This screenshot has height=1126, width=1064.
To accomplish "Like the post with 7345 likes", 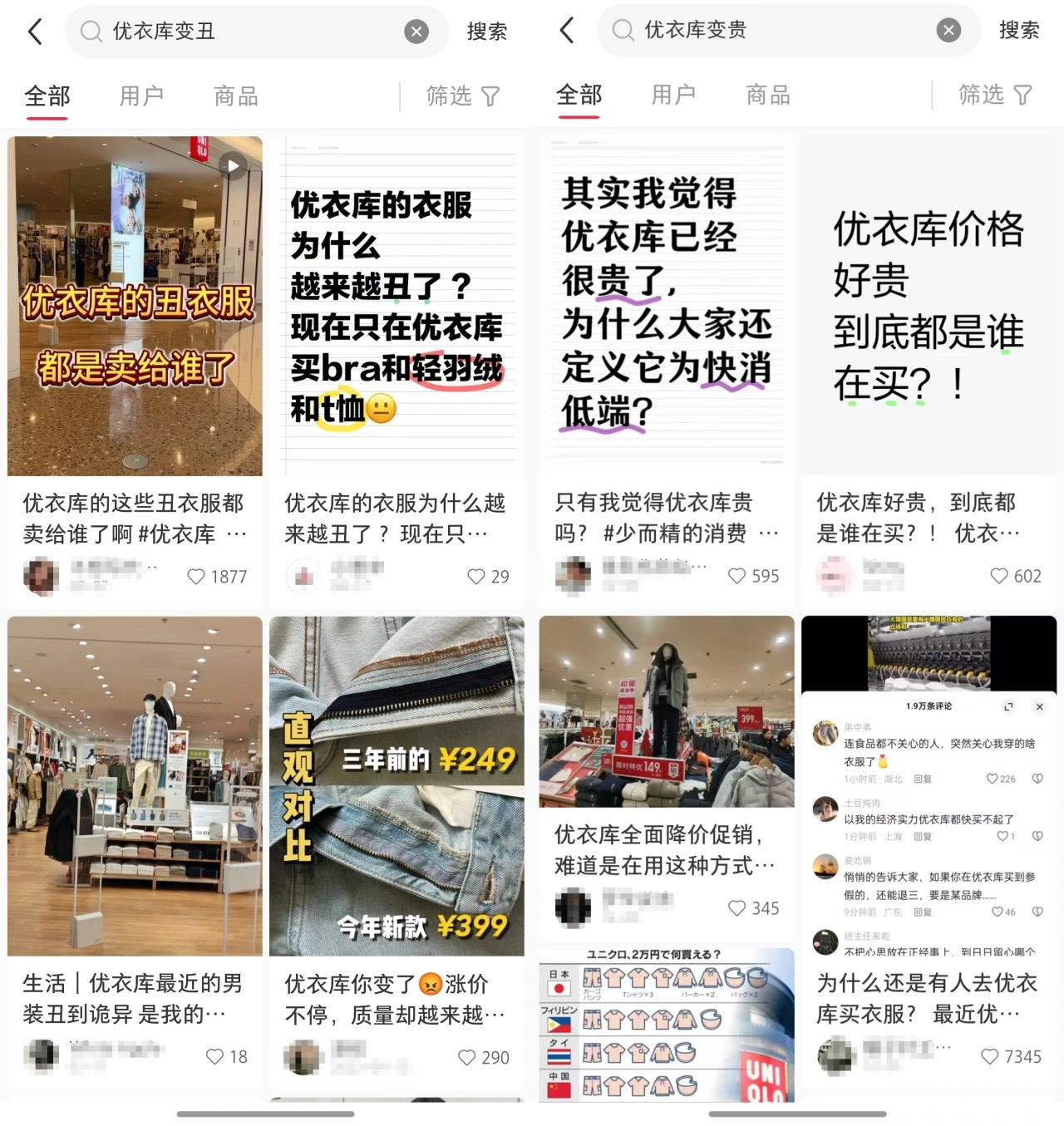I will click(x=990, y=1056).
